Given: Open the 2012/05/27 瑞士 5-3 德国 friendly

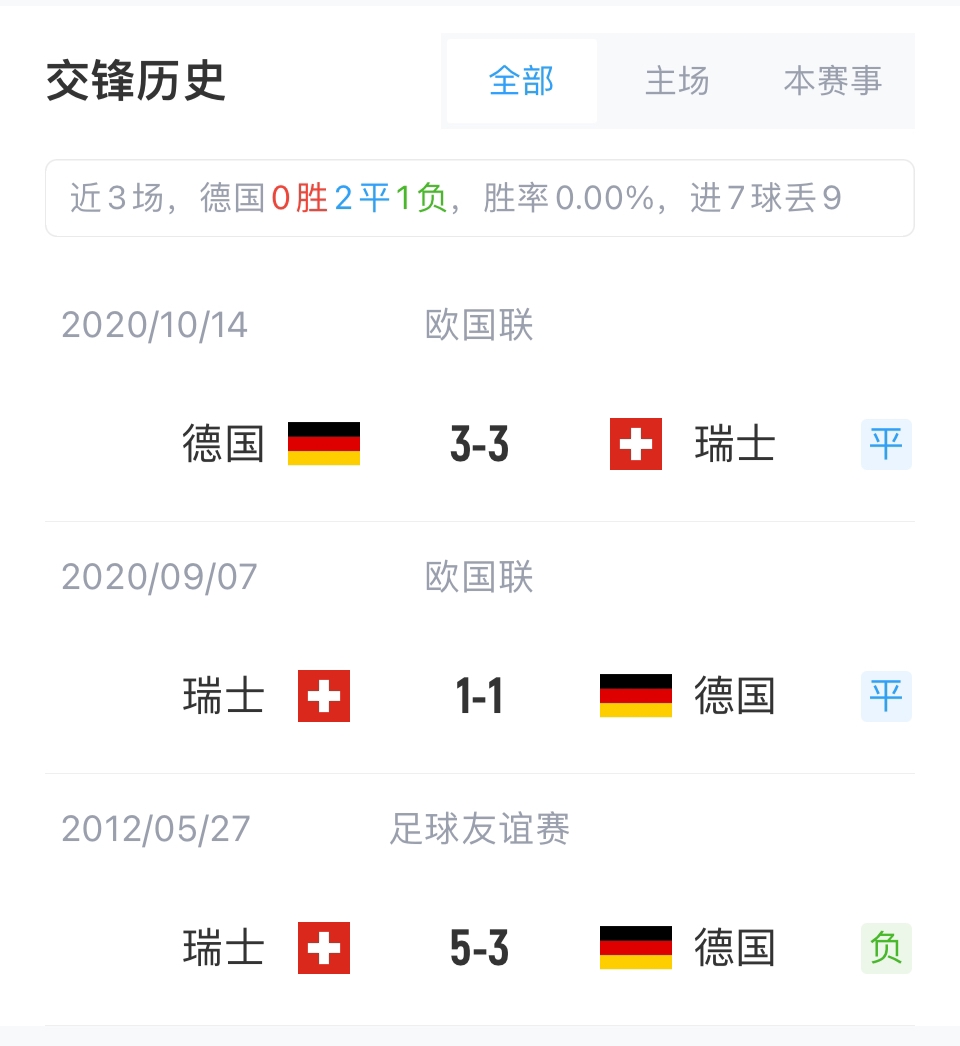Looking at the screenshot, I should pyautogui.click(x=479, y=948).
